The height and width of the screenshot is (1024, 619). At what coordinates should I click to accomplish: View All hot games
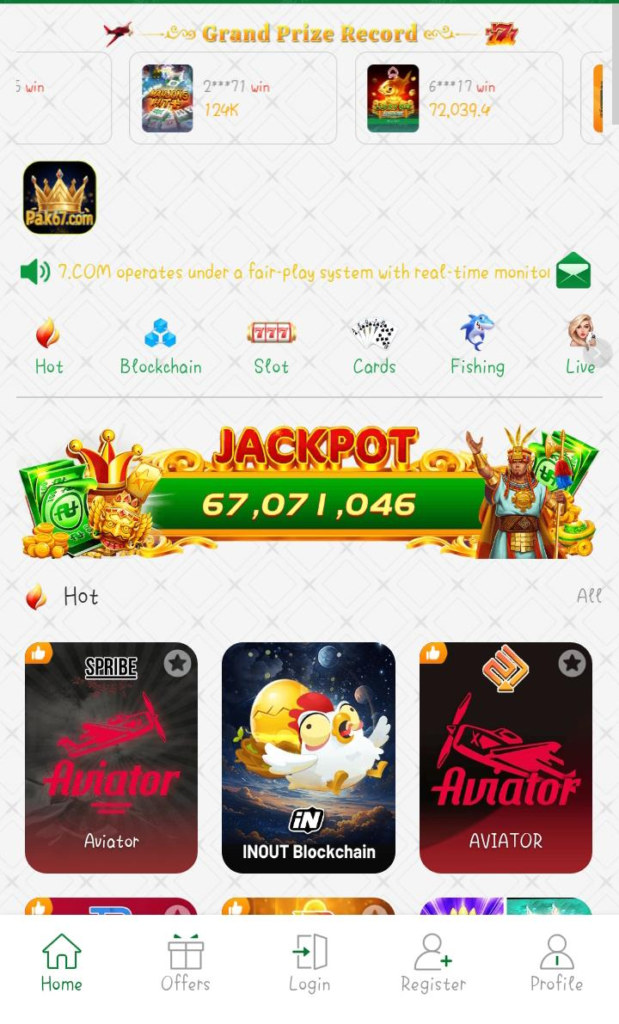pos(589,596)
